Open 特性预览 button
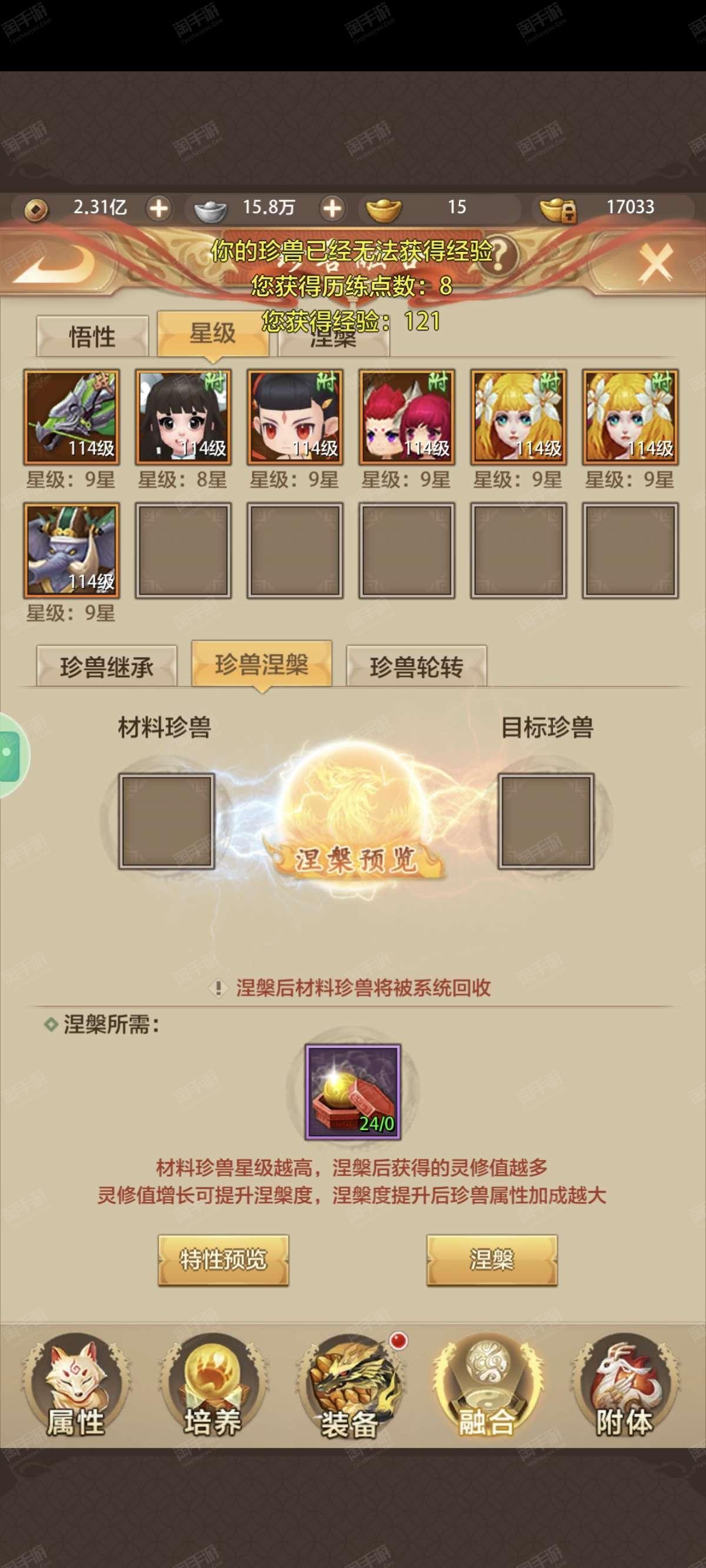Viewport: 706px width, 1568px height. [224, 1259]
